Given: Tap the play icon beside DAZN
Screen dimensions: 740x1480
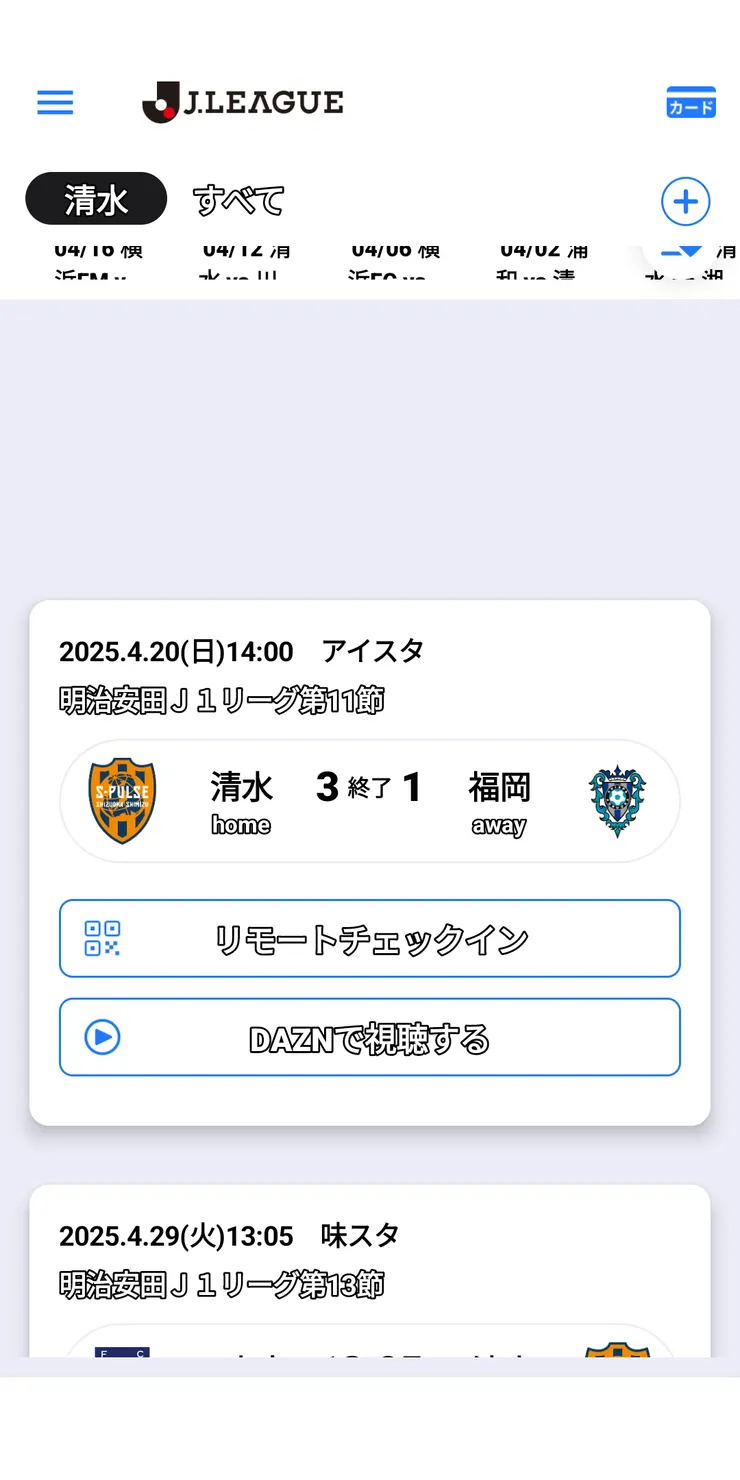Looking at the screenshot, I should pos(100,1037).
